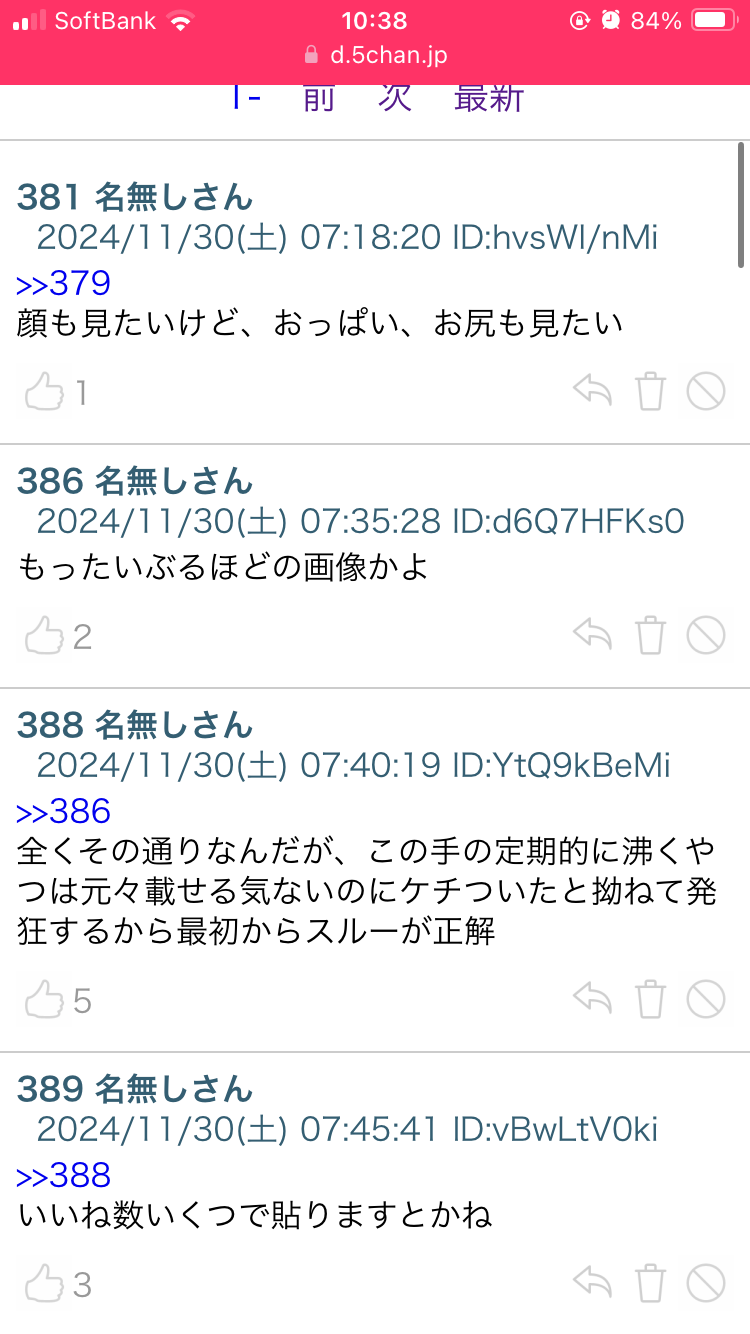Delete post 388 with the trash icon
Image resolution: width=750 pixels, height=1334 pixels.
pos(650,998)
